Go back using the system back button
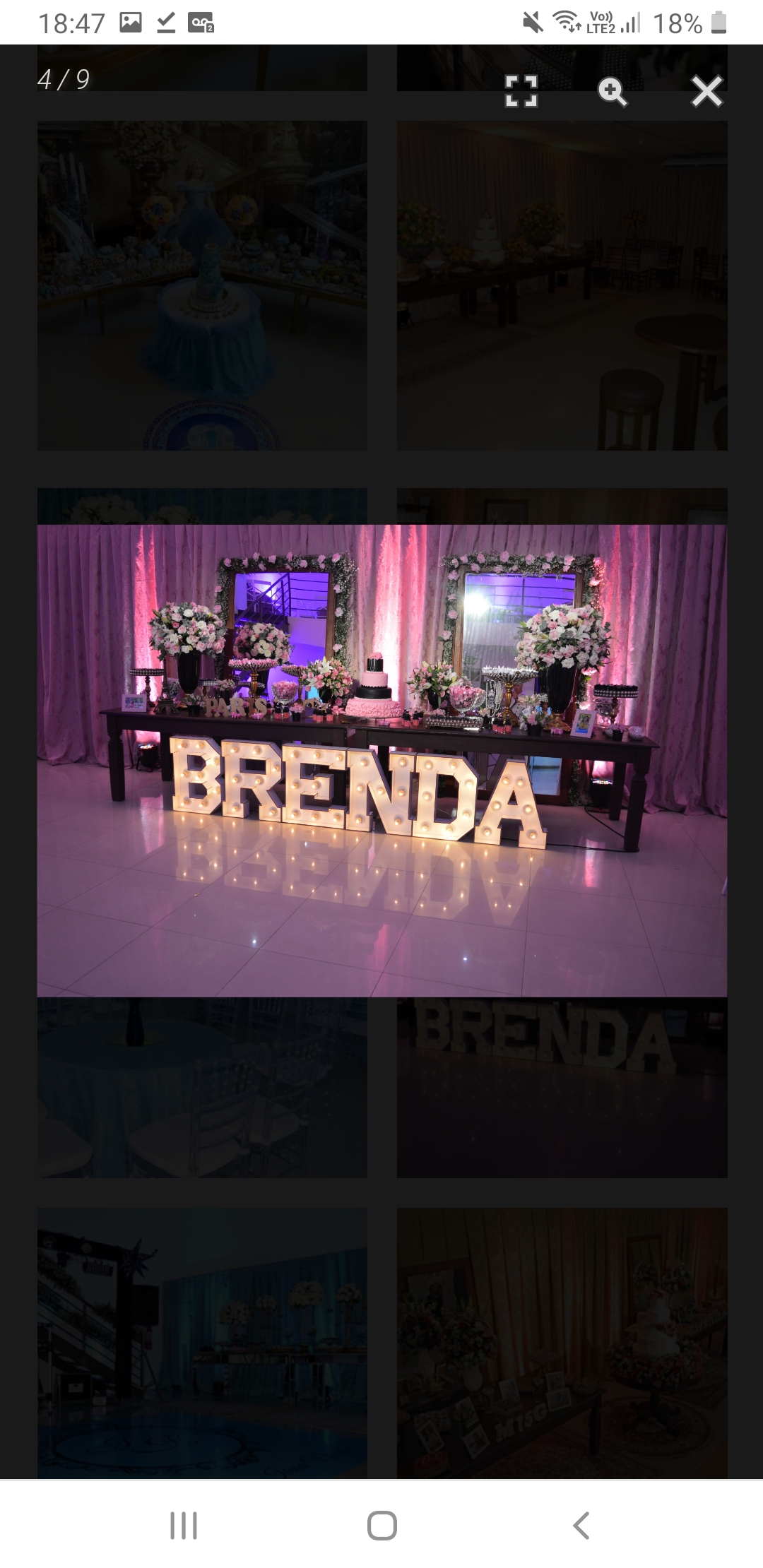 581,1525
